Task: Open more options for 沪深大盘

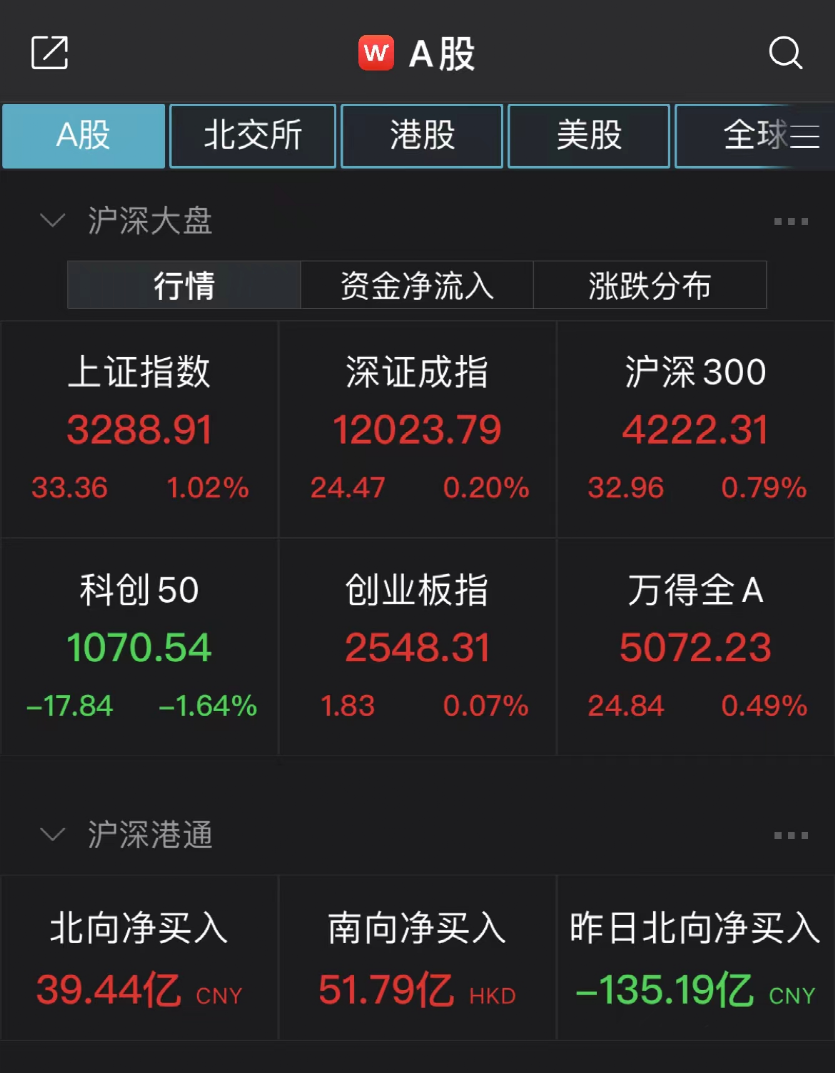Action: pyautogui.click(x=790, y=221)
